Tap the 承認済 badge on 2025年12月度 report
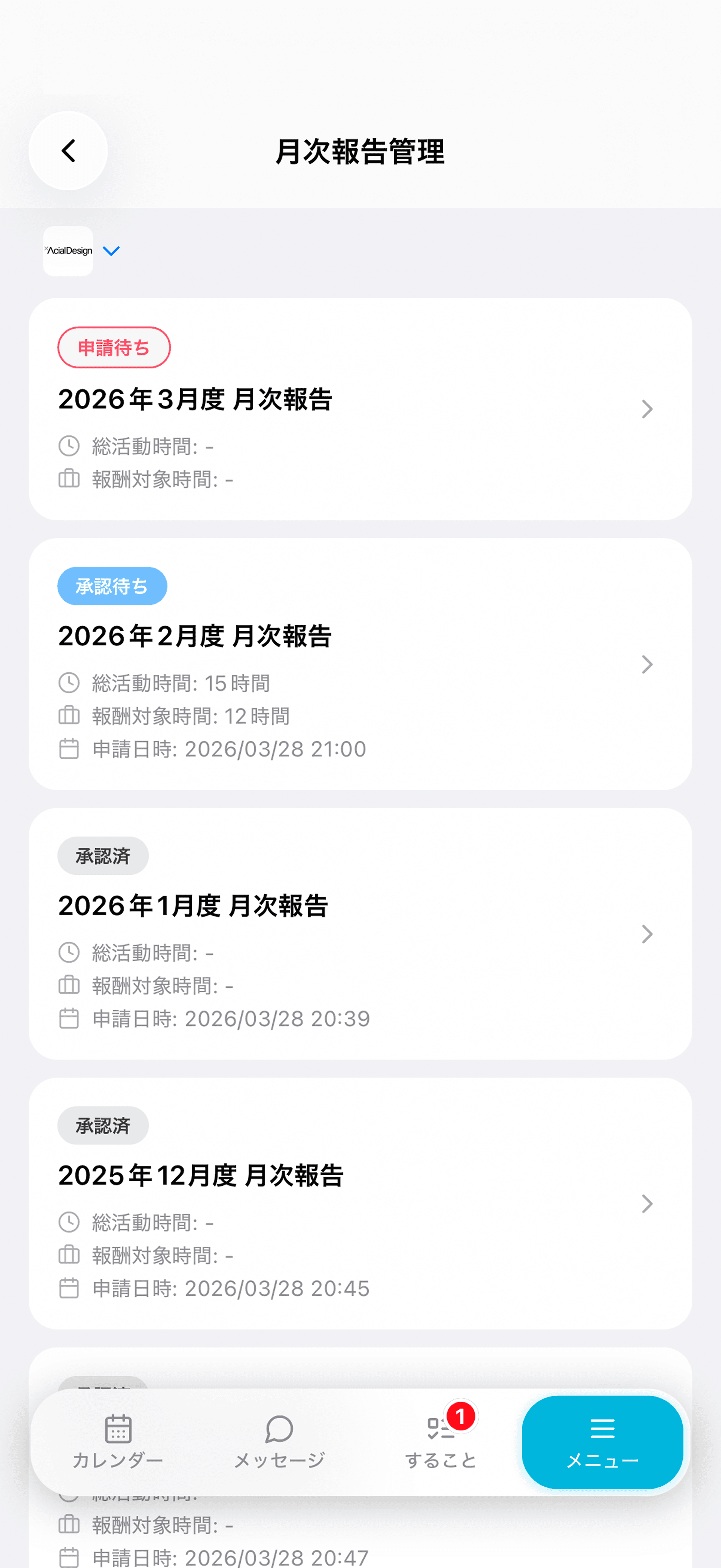This screenshot has width=721, height=1568. point(102,1125)
